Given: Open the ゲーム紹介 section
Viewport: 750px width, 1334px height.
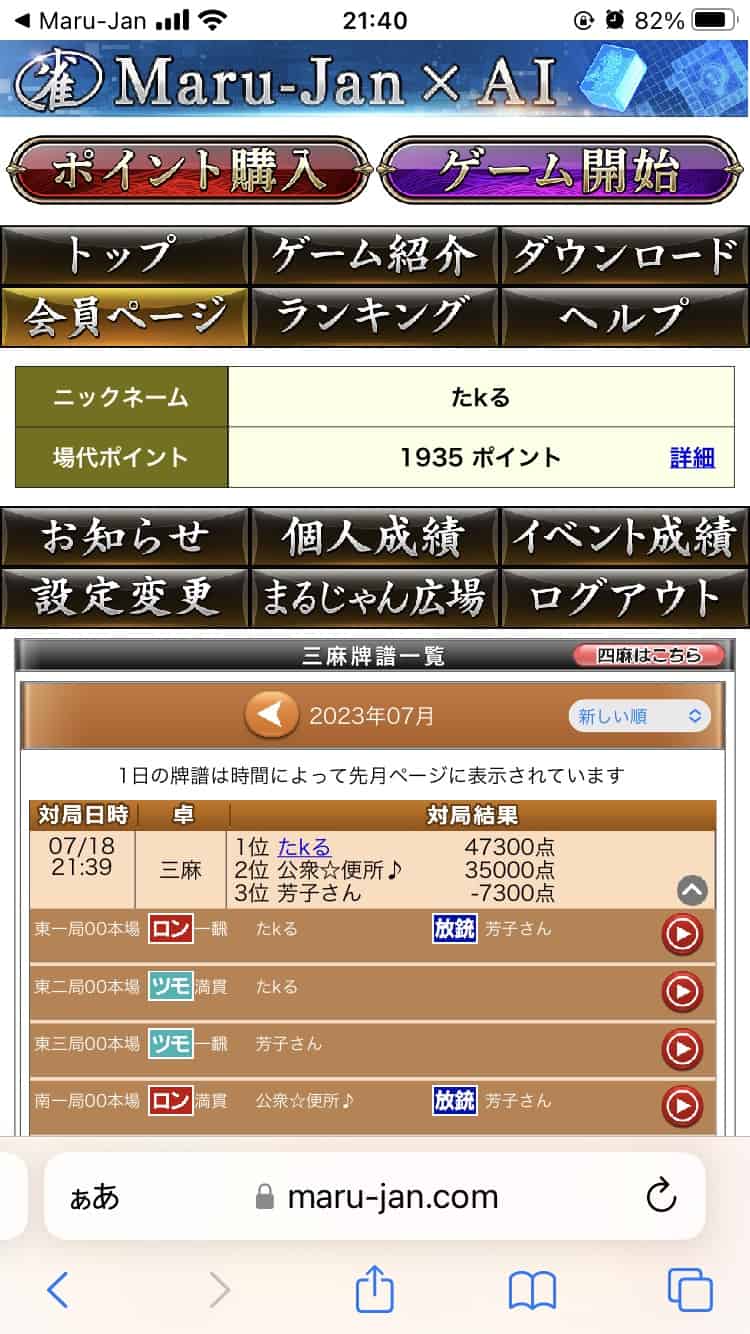Looking at the screenshot, I should pos(375,256).
